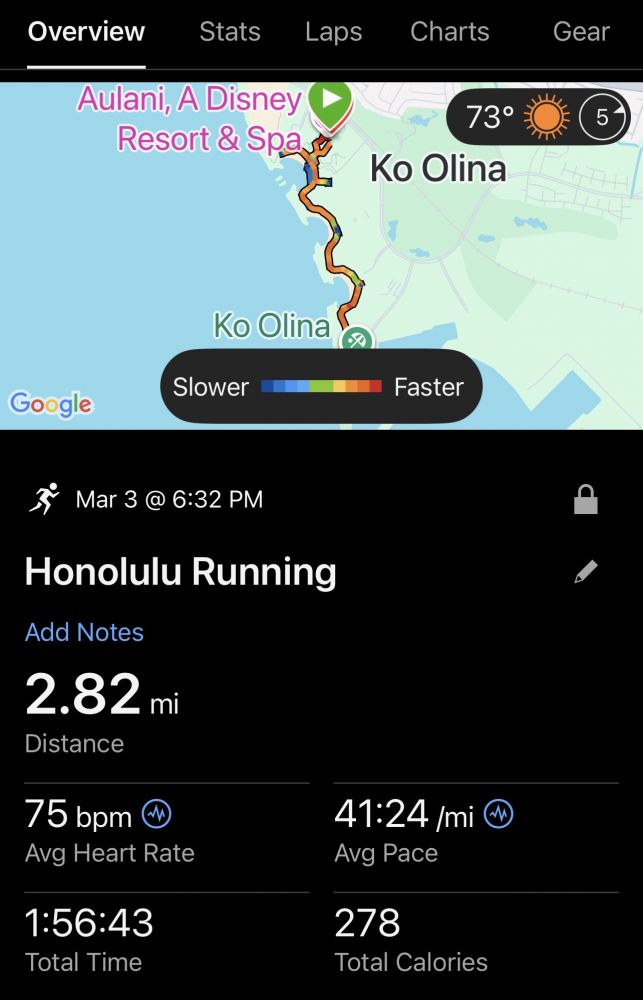View the heart rate chart icon
This screenshot has width=643, height=1000.
156,814
